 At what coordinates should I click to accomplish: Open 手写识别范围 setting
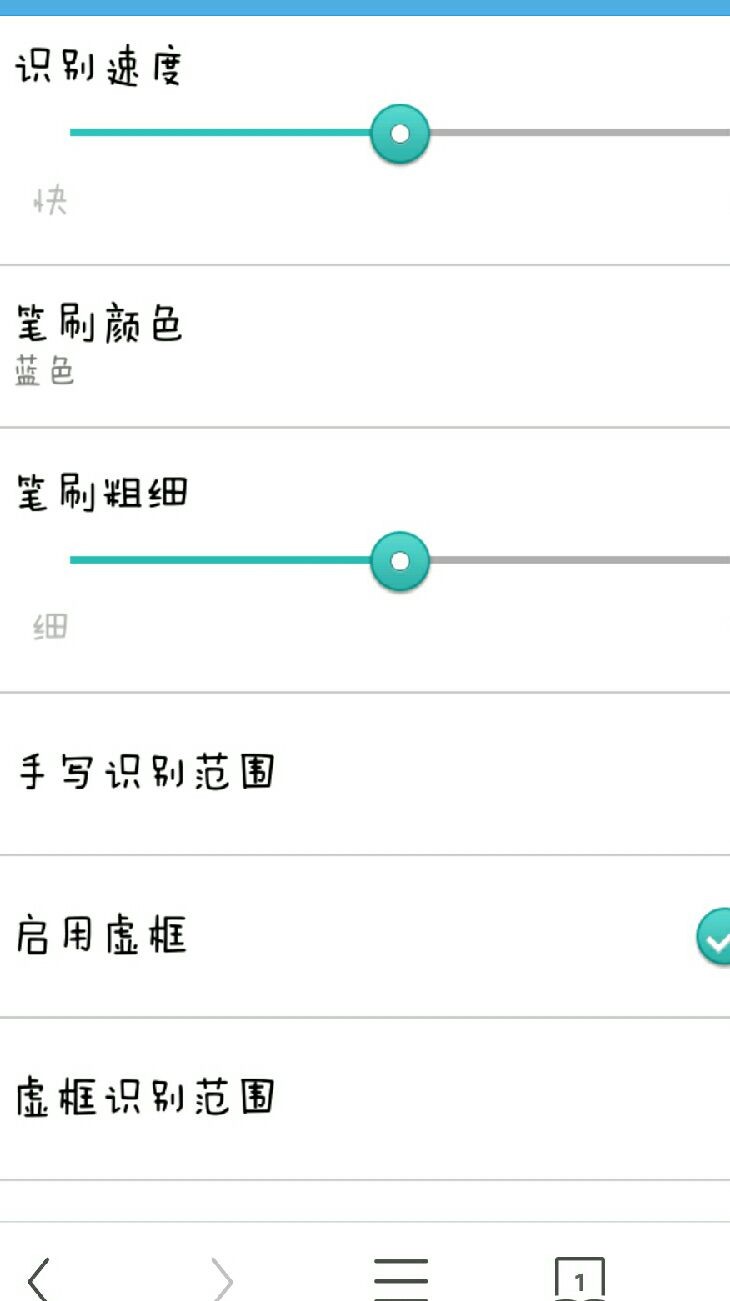pos(365,773)
